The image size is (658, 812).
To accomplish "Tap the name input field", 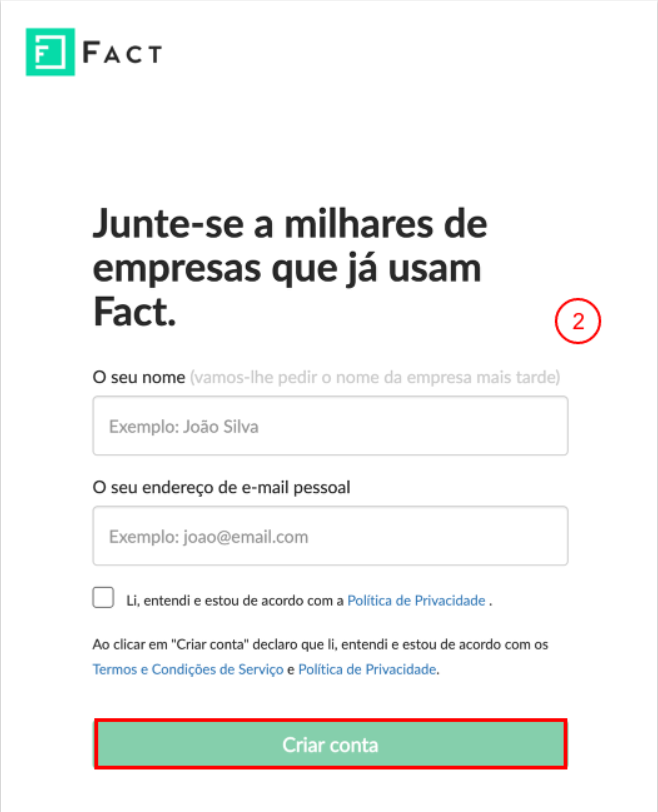I will [330, 426].
